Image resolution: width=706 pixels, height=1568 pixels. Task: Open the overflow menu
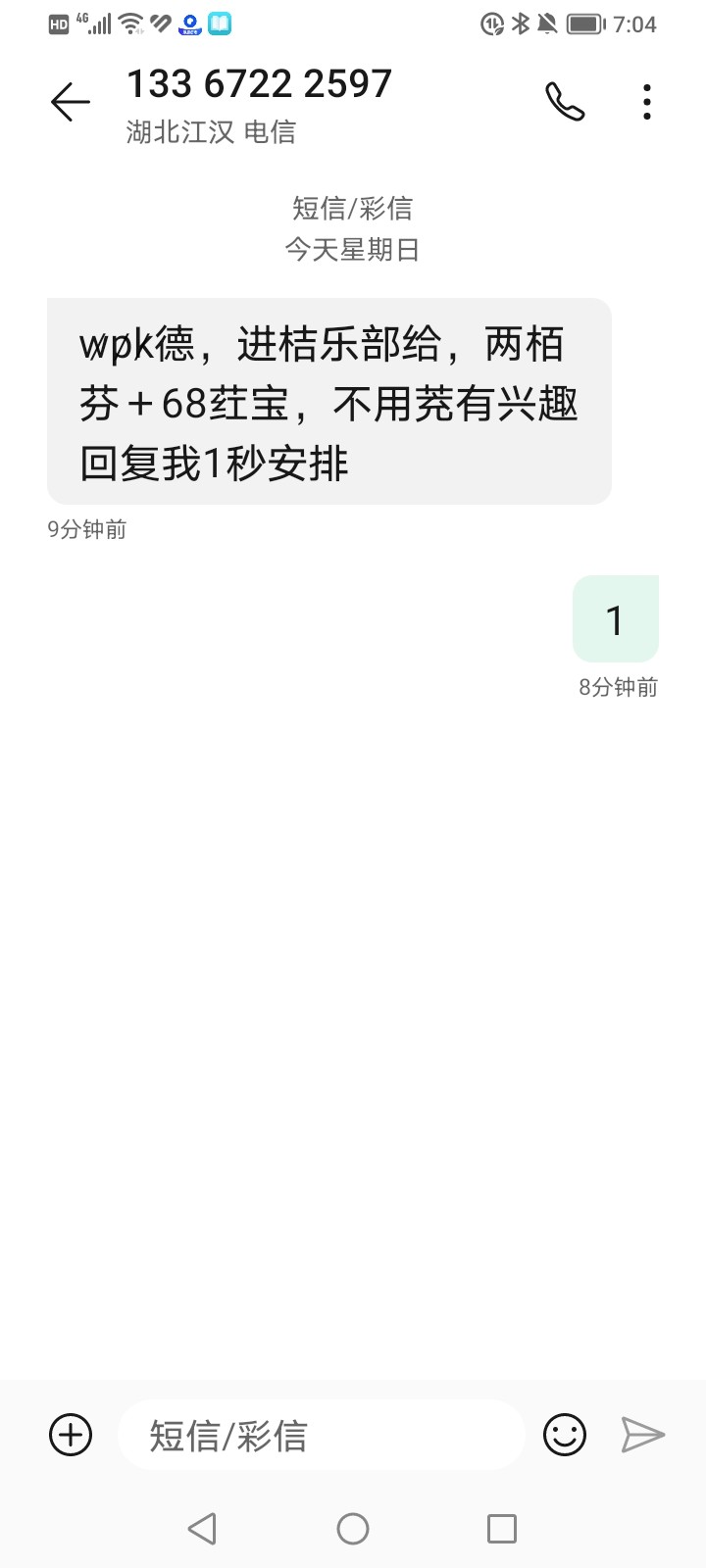(x=646, y=102)
